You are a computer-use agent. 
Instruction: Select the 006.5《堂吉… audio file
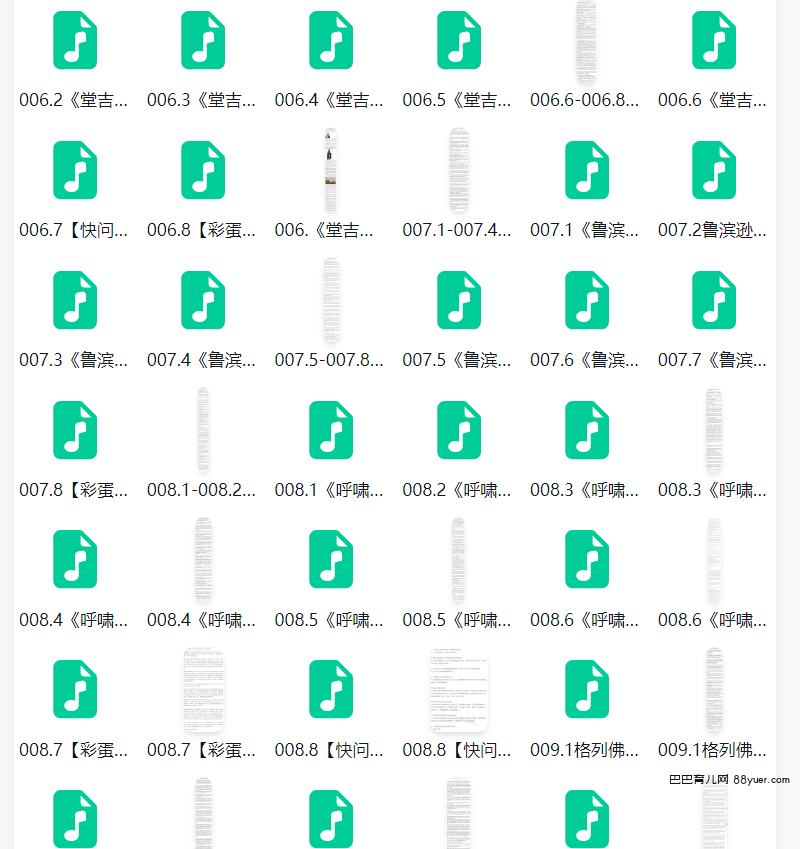[459, 41]
